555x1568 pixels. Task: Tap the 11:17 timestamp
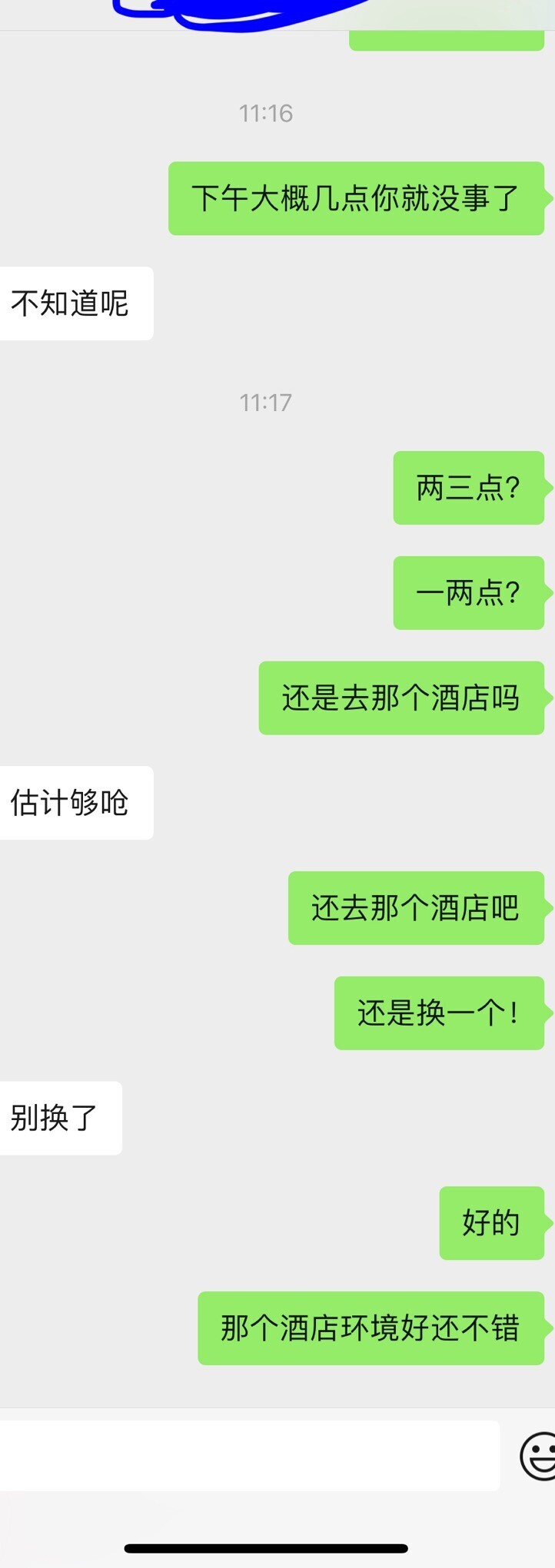266,400
